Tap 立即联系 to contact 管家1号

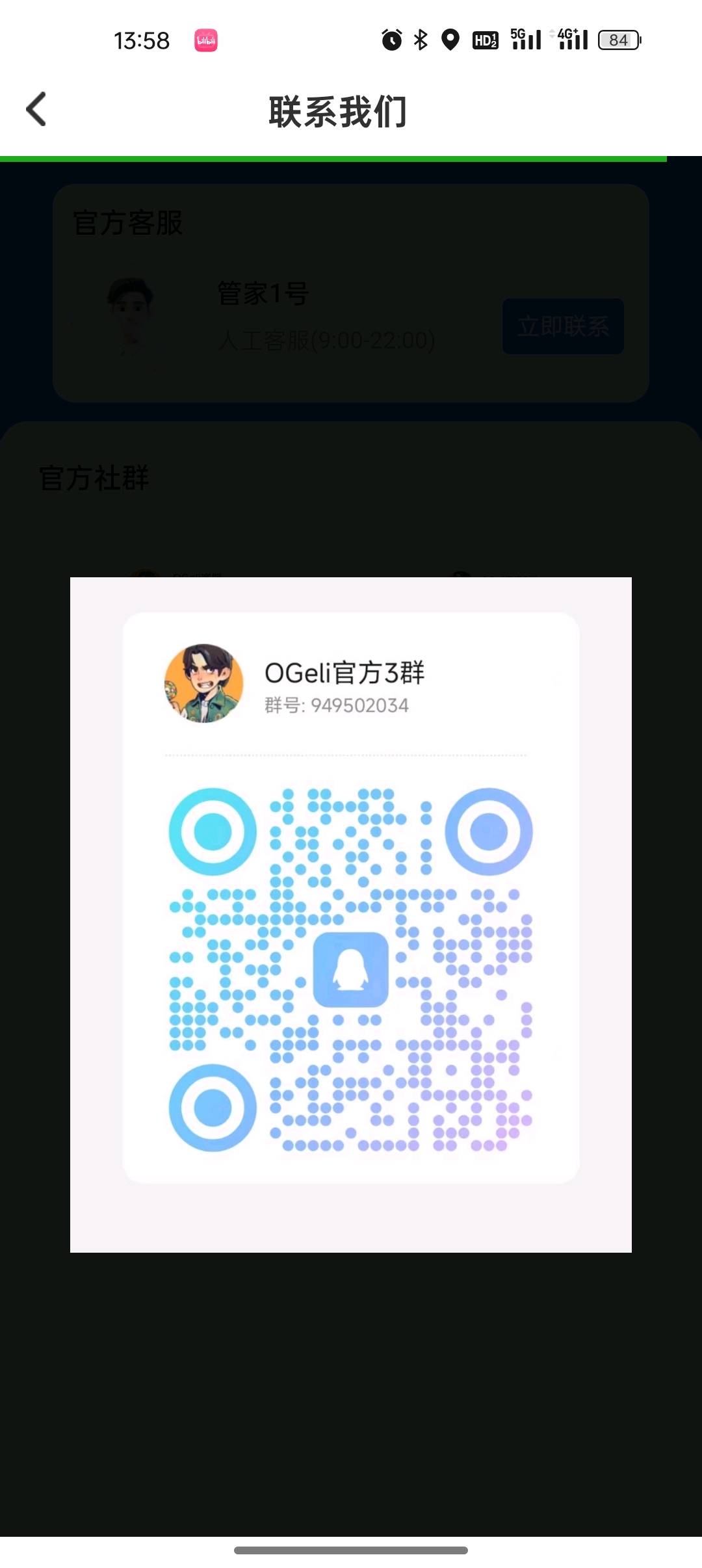click(563, 326)
